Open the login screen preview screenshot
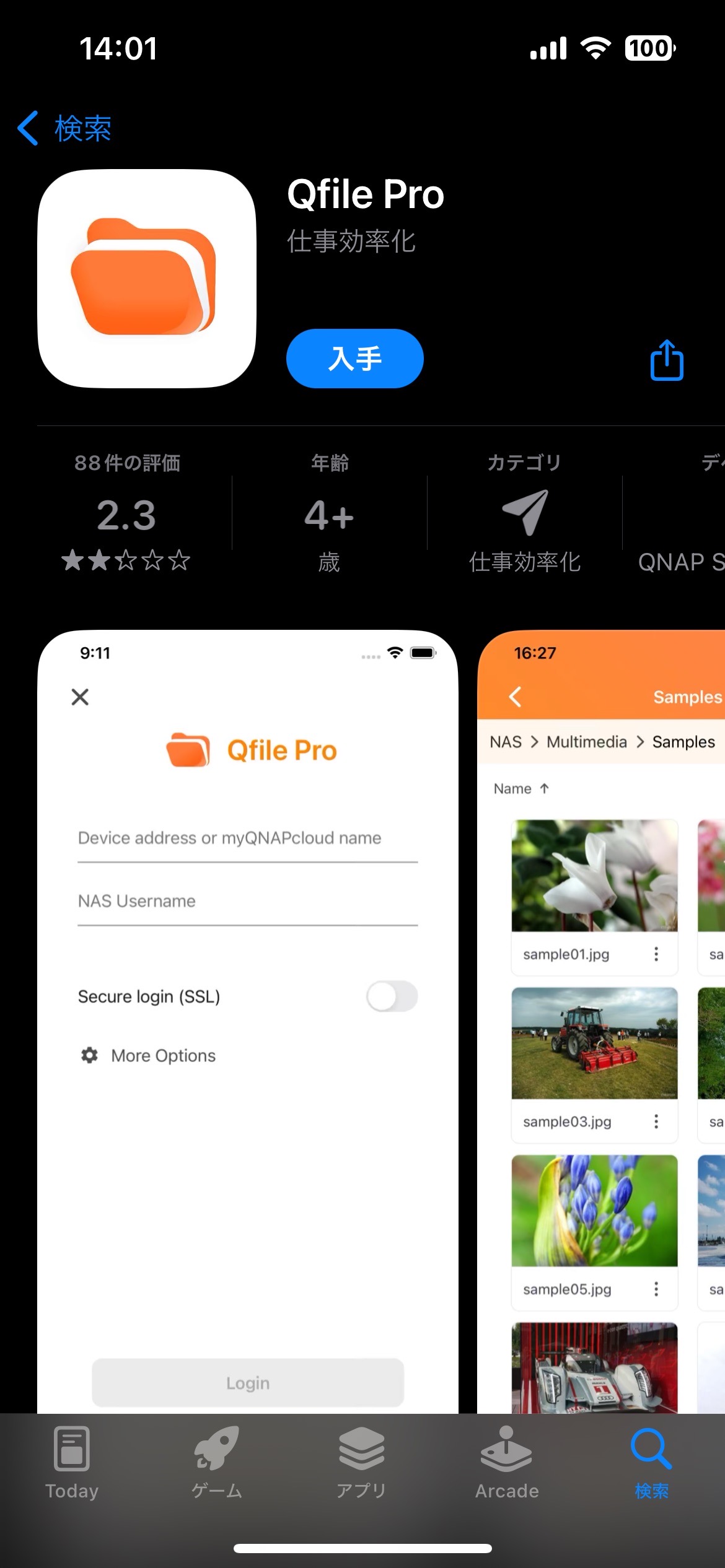The width and height of the screenshot is (725, 1568). (x=248, y=1022)
